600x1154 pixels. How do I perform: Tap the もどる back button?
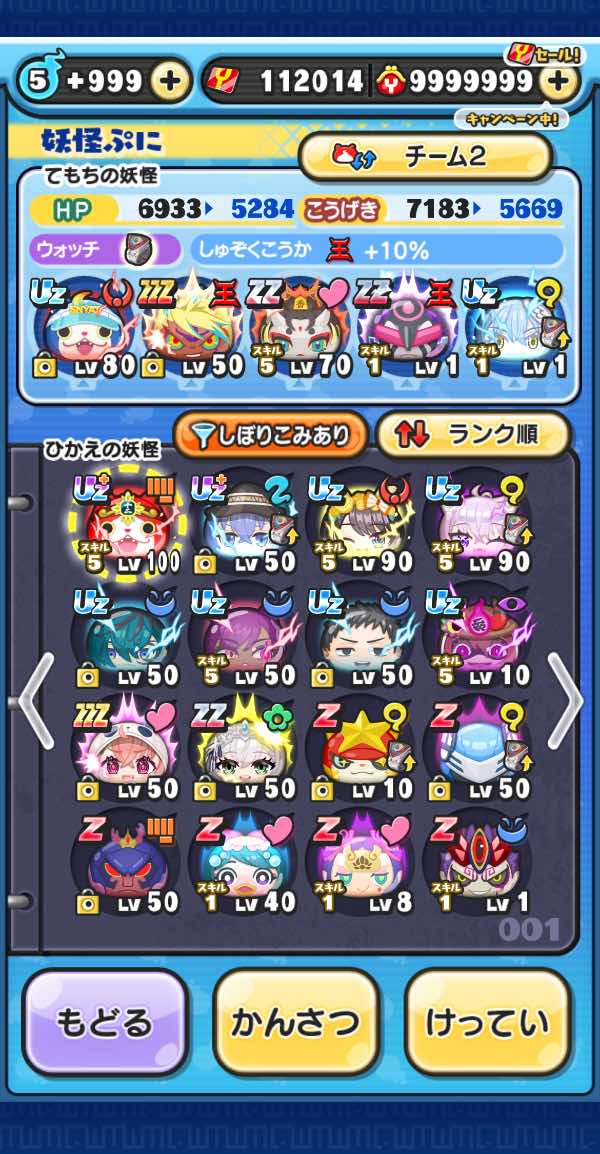[x=105, y=1022]
